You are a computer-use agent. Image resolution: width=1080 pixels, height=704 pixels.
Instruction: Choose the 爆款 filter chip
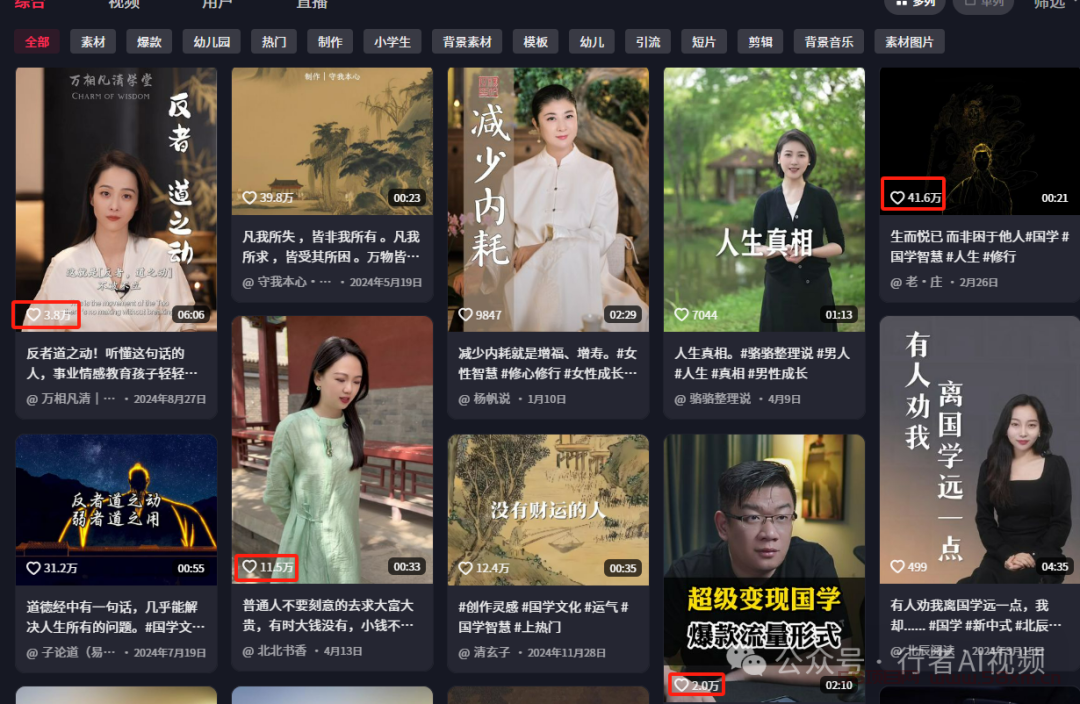click(x=149, y=42)
